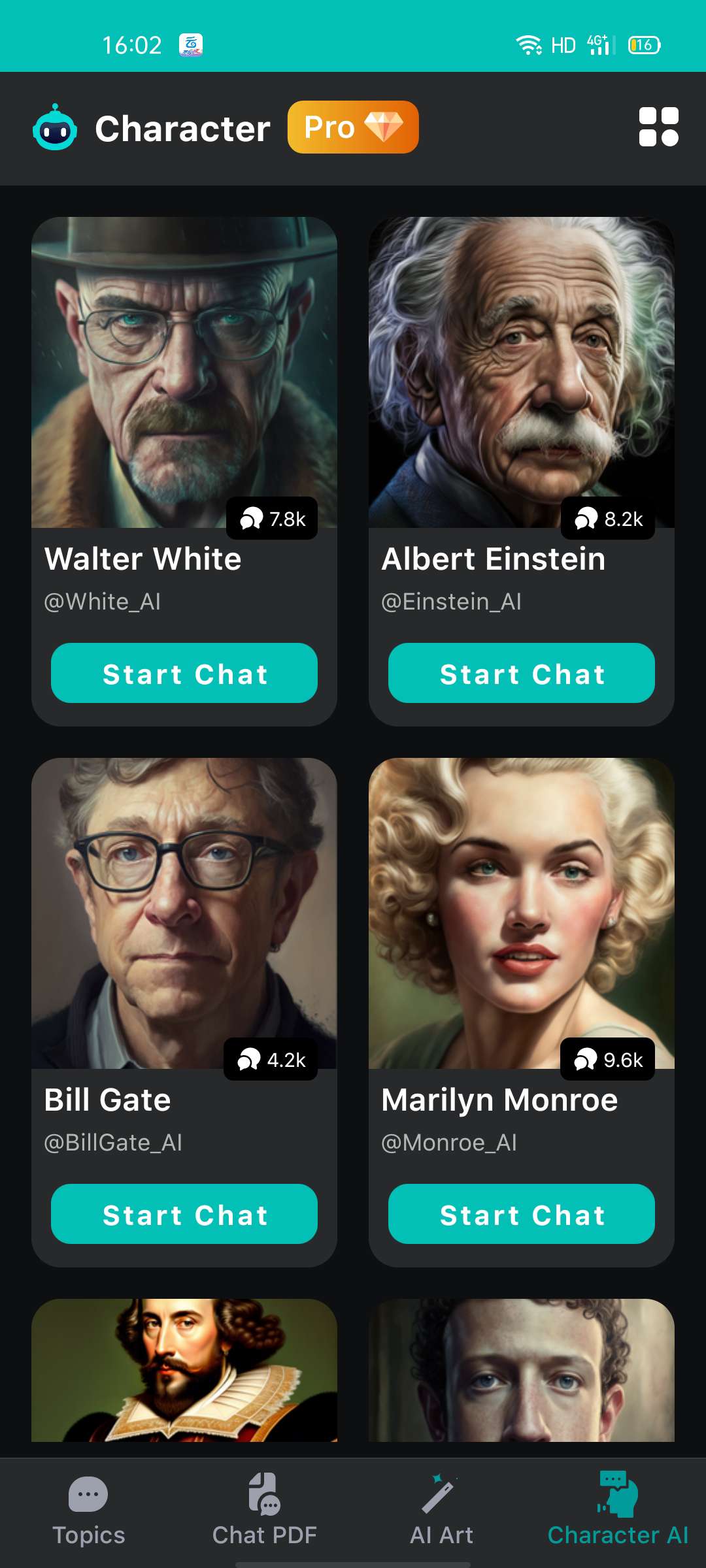This screenshot has height=1568, width=706.
Task: Open the Bill Gate character card
Action: point(184,913)
